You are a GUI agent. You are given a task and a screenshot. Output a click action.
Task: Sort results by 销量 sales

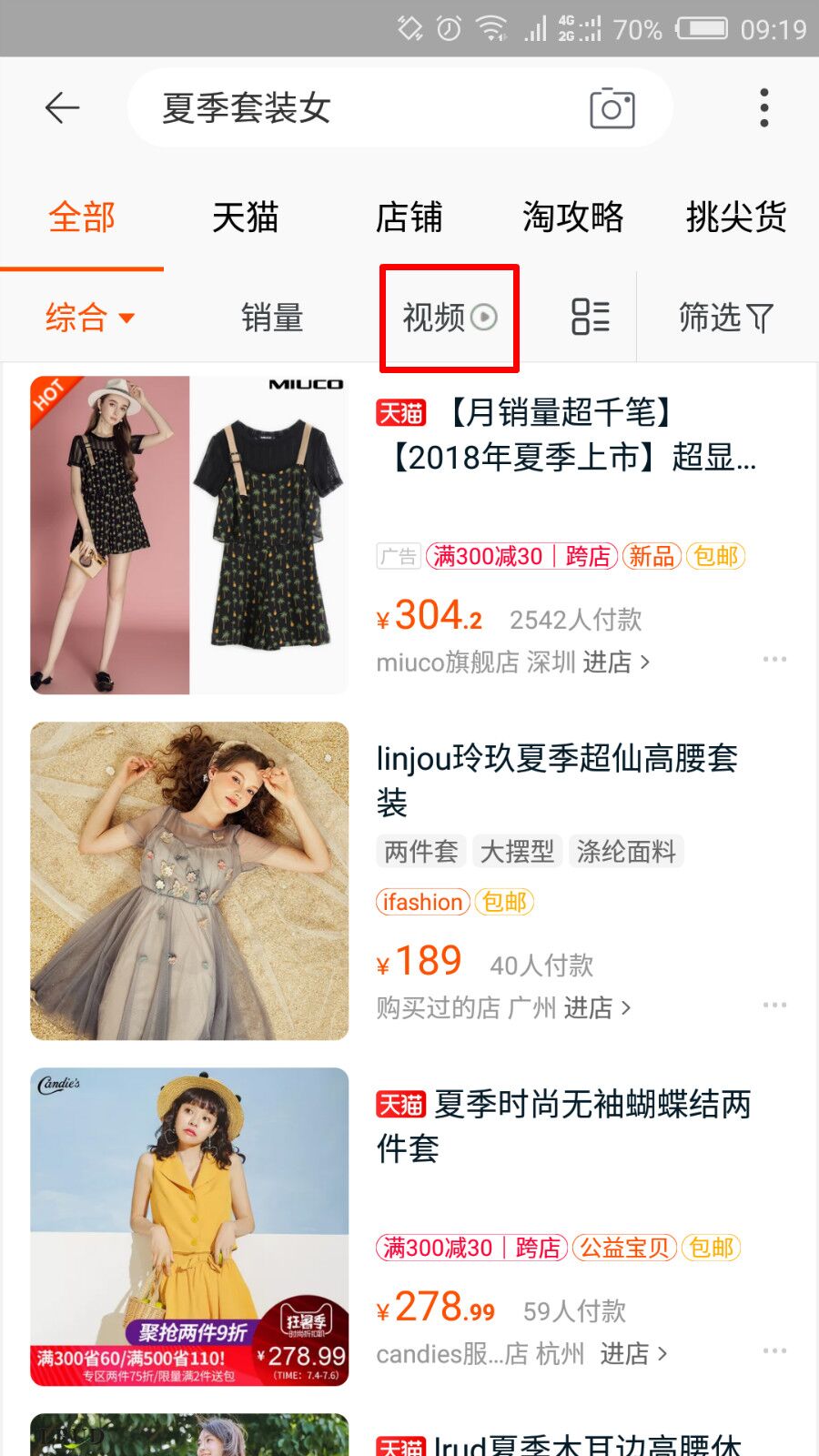pos(271,316)
